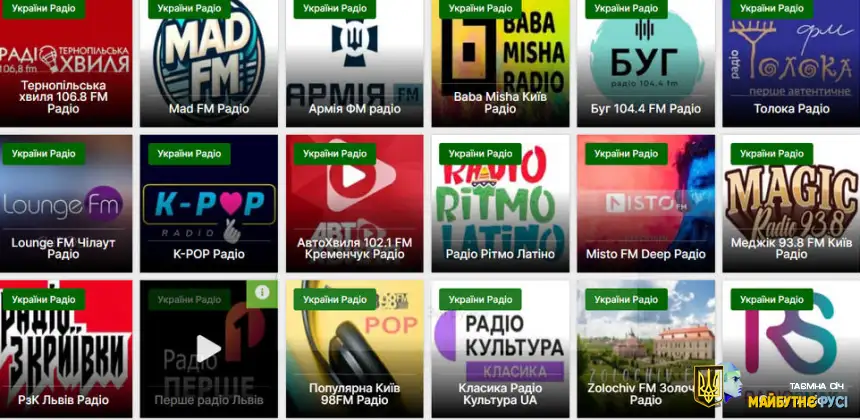
Task: Select Радіо Рітмо Латіно tile
Action: (500, 203)
